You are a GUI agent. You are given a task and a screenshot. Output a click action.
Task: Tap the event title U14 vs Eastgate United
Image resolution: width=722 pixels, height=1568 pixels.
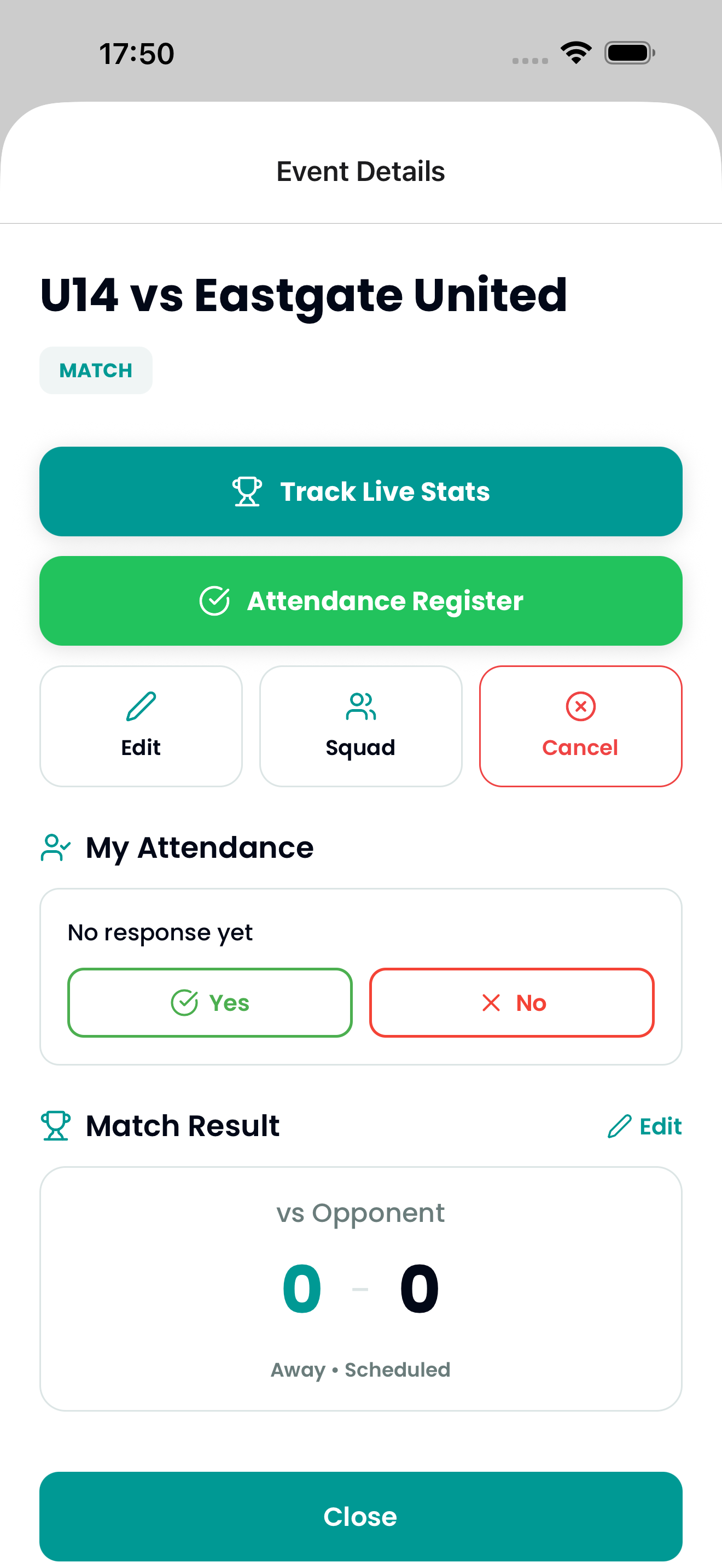(x=303, y=295)
